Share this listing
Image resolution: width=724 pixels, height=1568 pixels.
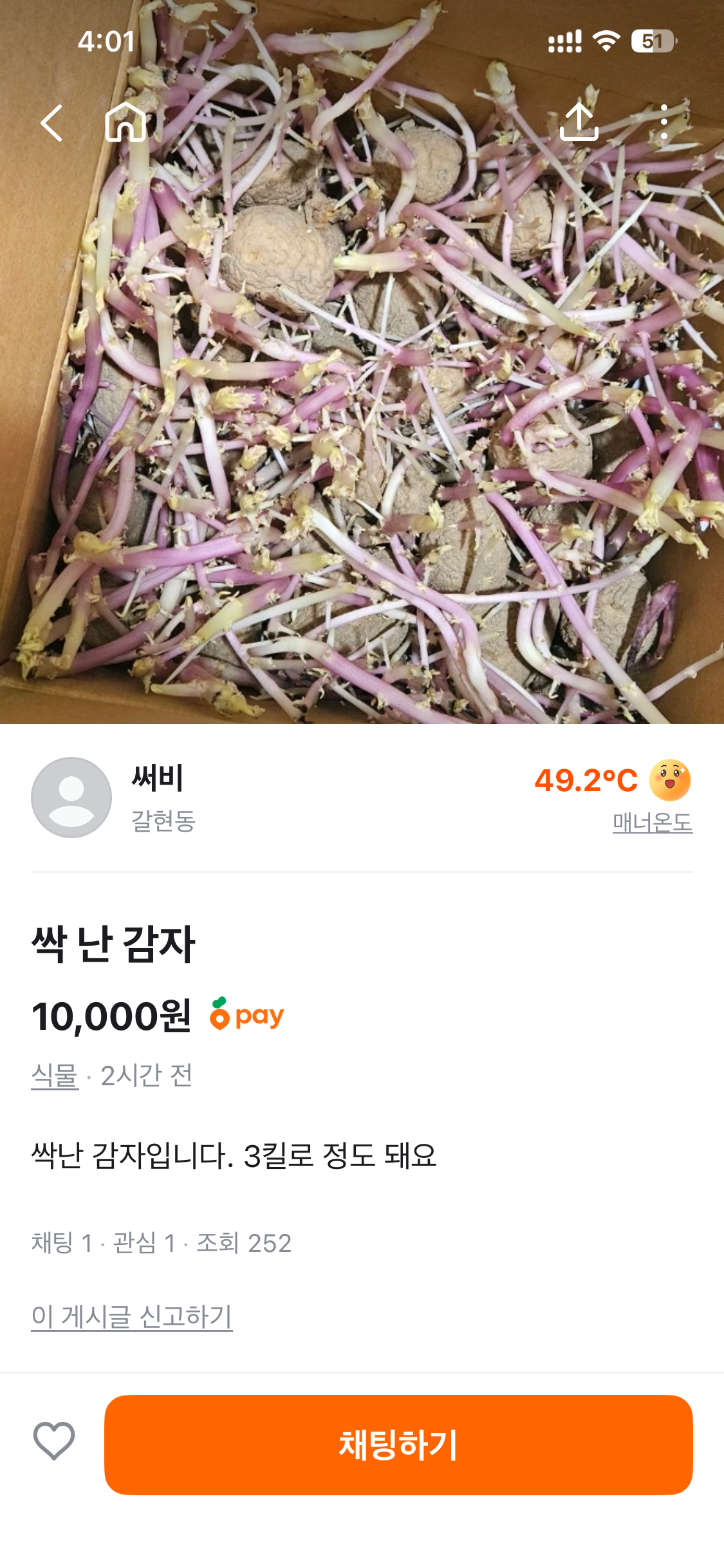(x=579, y=122)
